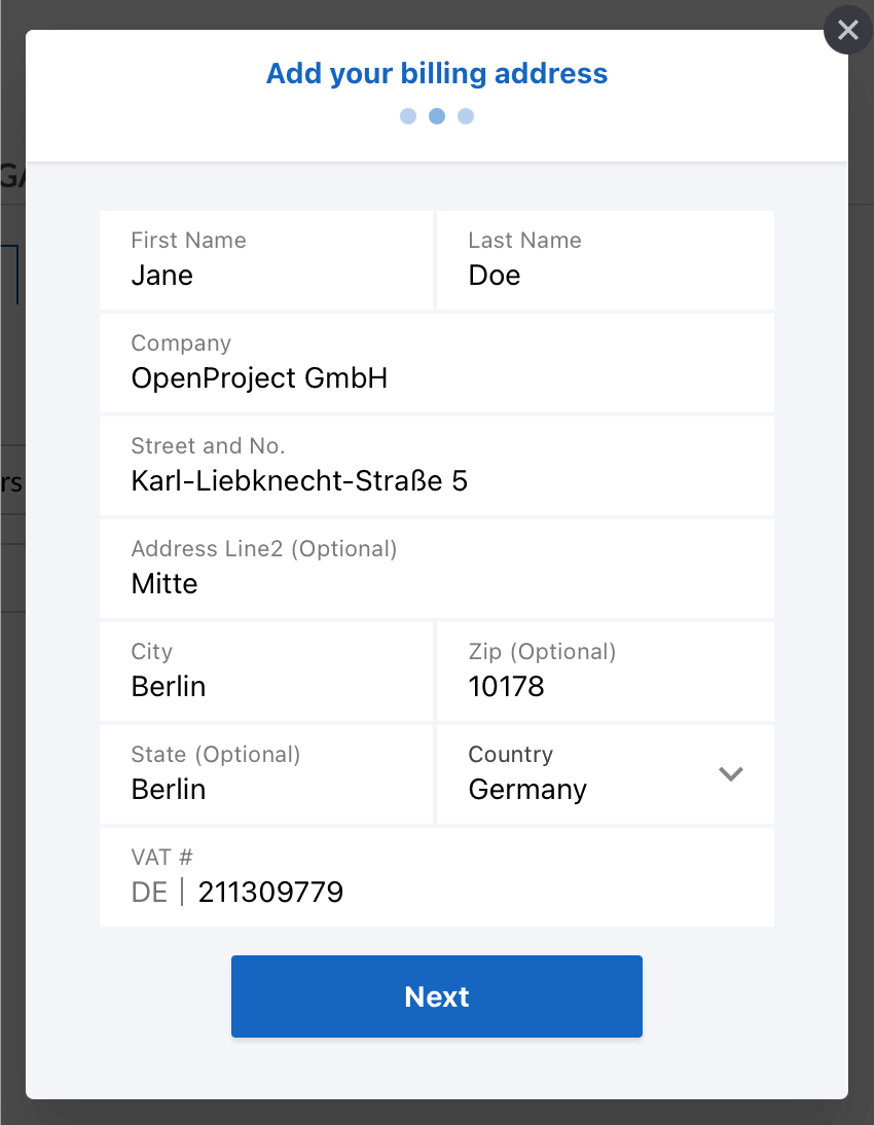Tap the State field
The width and height of the screenshot is (874, 1125).
click(x=266, y=777)
